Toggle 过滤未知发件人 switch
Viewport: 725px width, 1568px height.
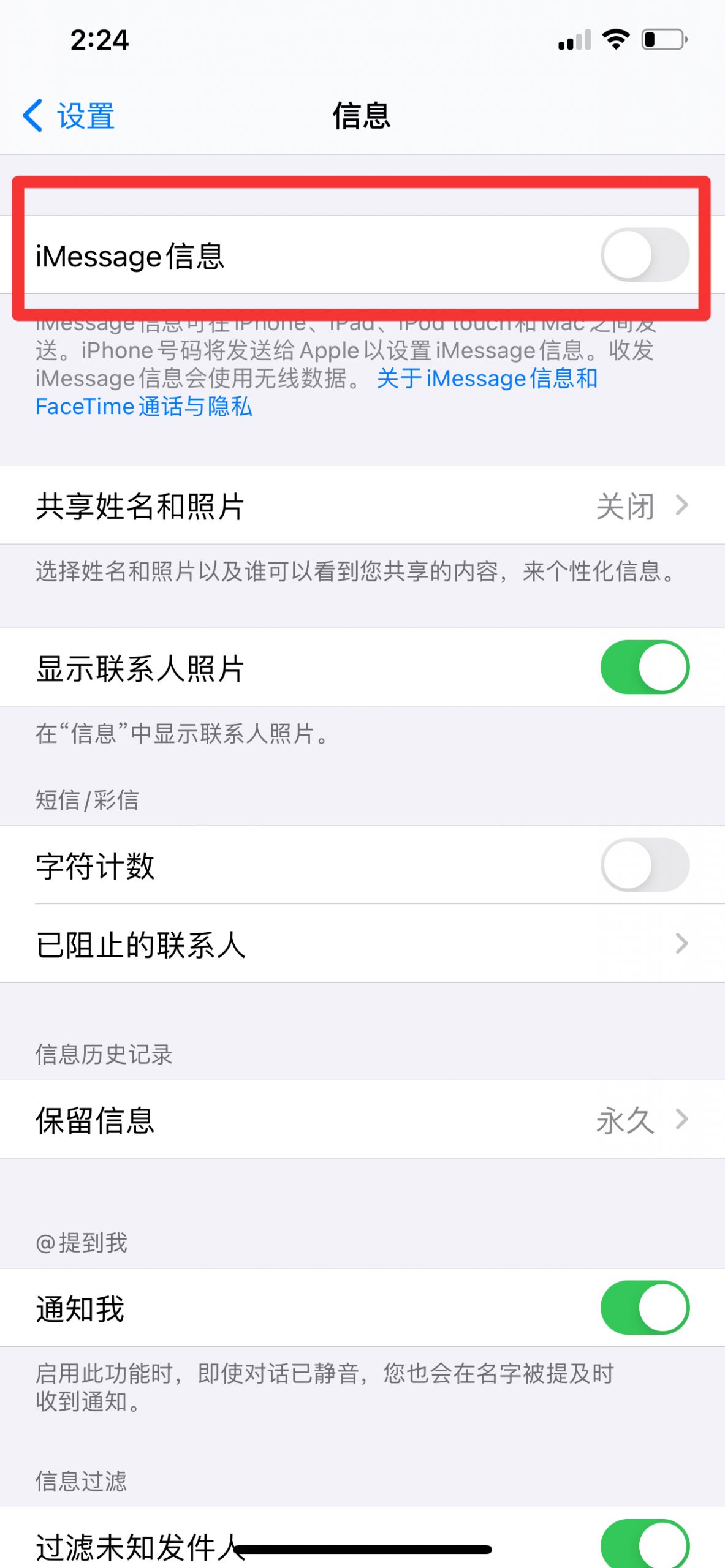click(x=645, y=1545)
